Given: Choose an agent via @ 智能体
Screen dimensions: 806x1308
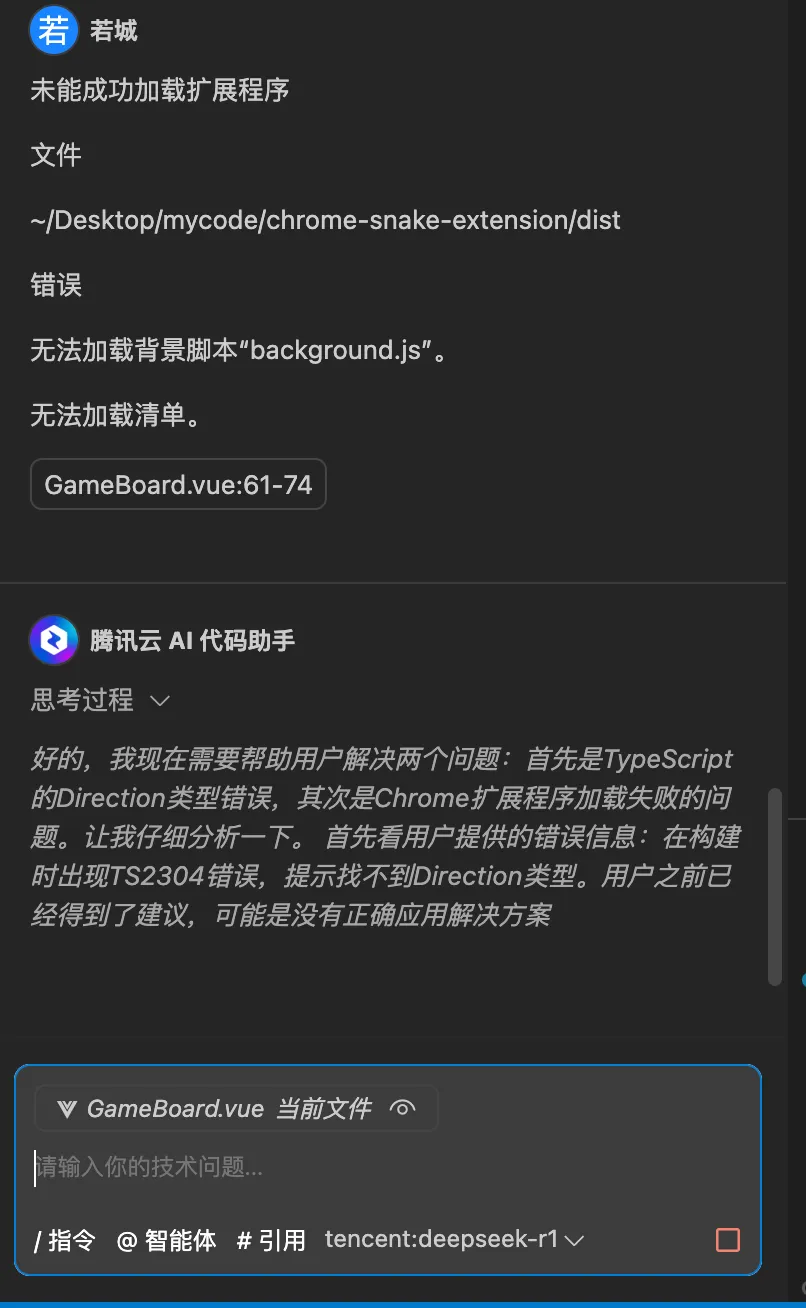Looking at the screenshot, I should pyautogui.click(x=166, y=1241).
